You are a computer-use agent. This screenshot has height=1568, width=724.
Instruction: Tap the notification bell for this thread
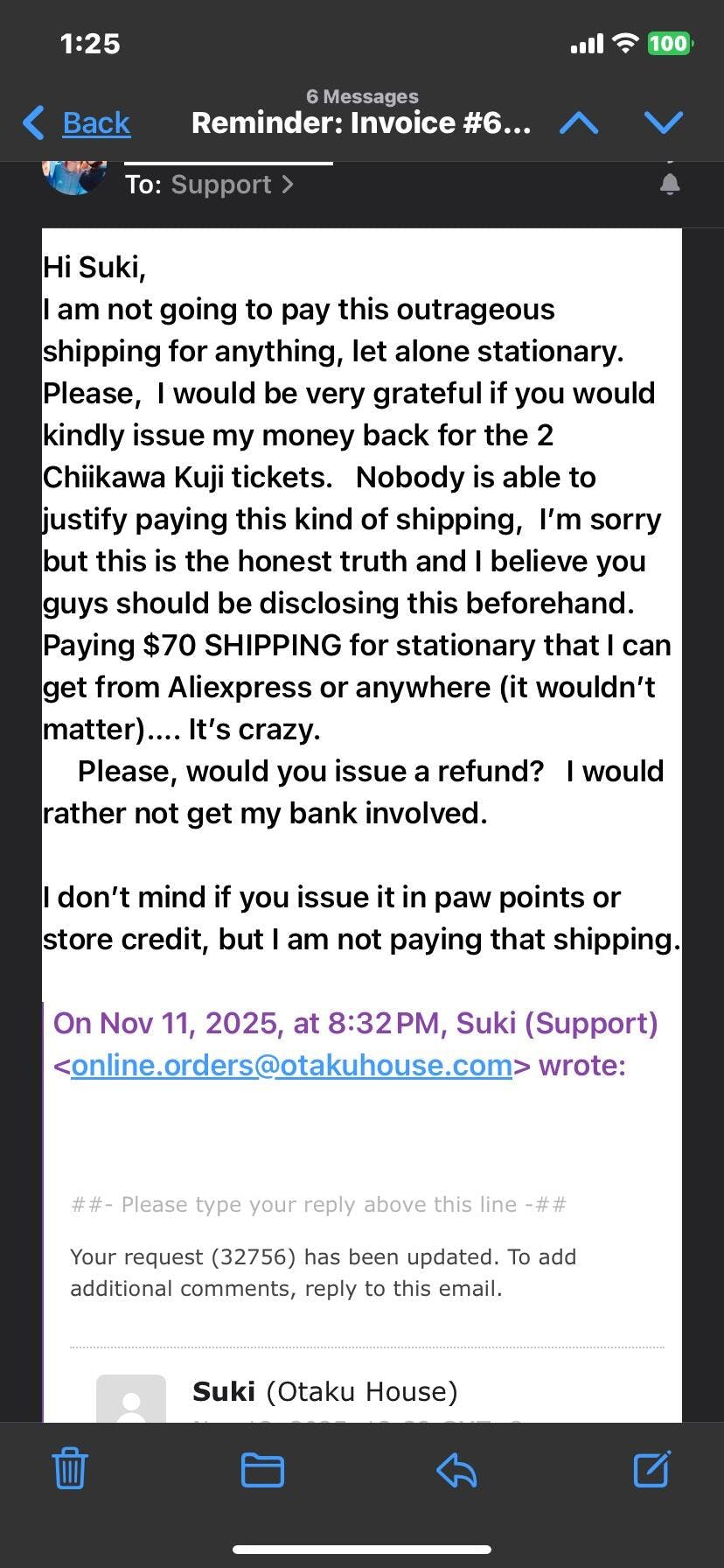(670, 184)
